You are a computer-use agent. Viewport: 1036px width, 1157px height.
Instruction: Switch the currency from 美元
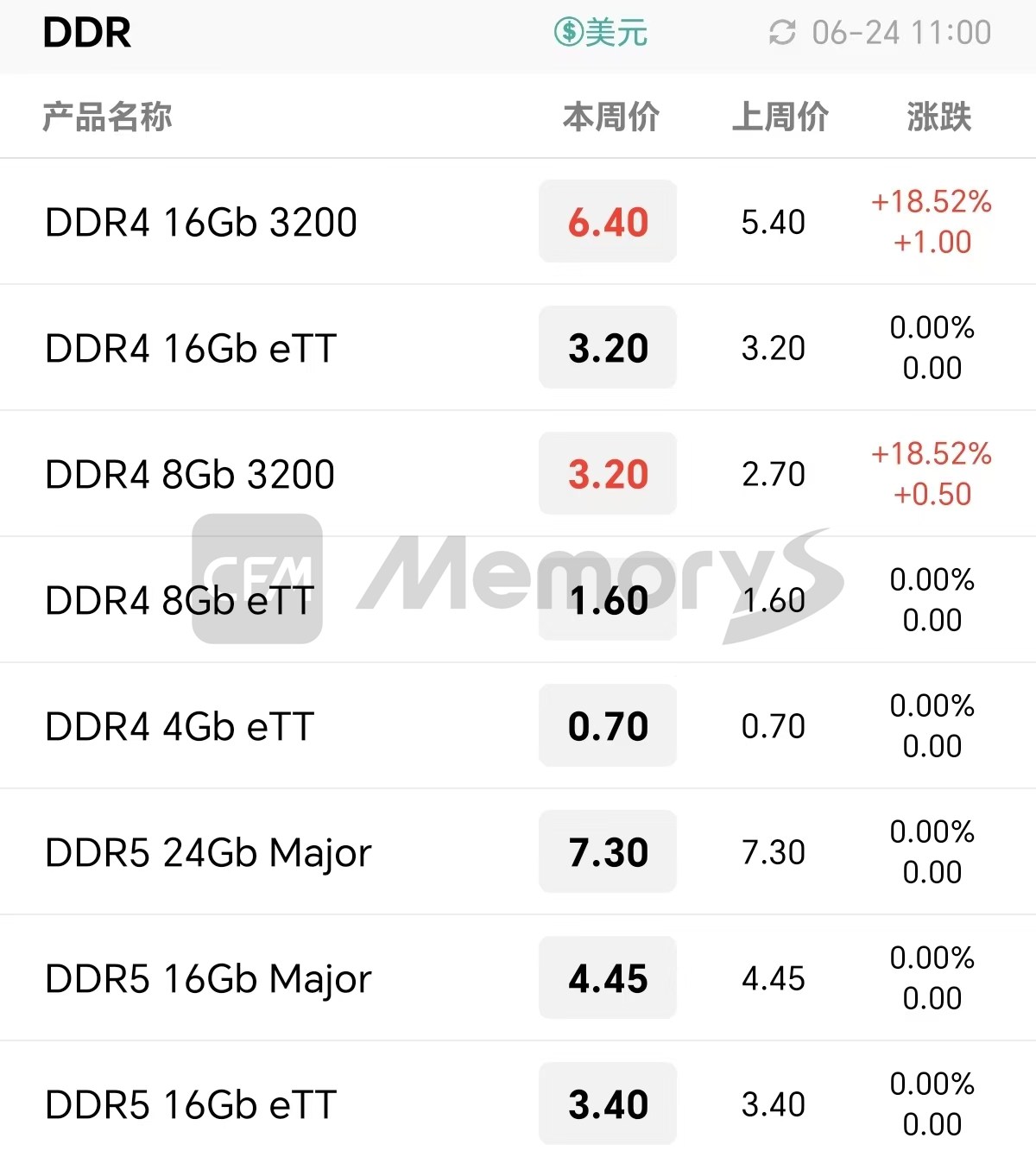pos(601,33)
